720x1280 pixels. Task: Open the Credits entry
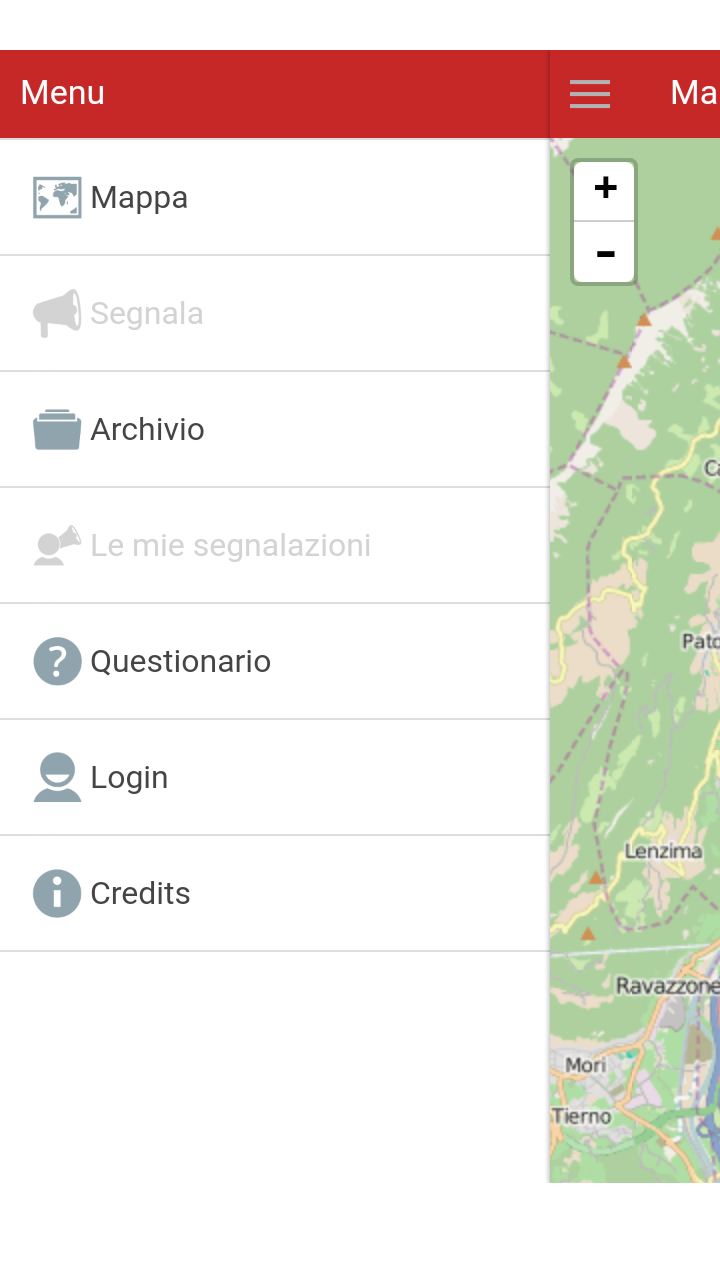[x=274, y=893]
